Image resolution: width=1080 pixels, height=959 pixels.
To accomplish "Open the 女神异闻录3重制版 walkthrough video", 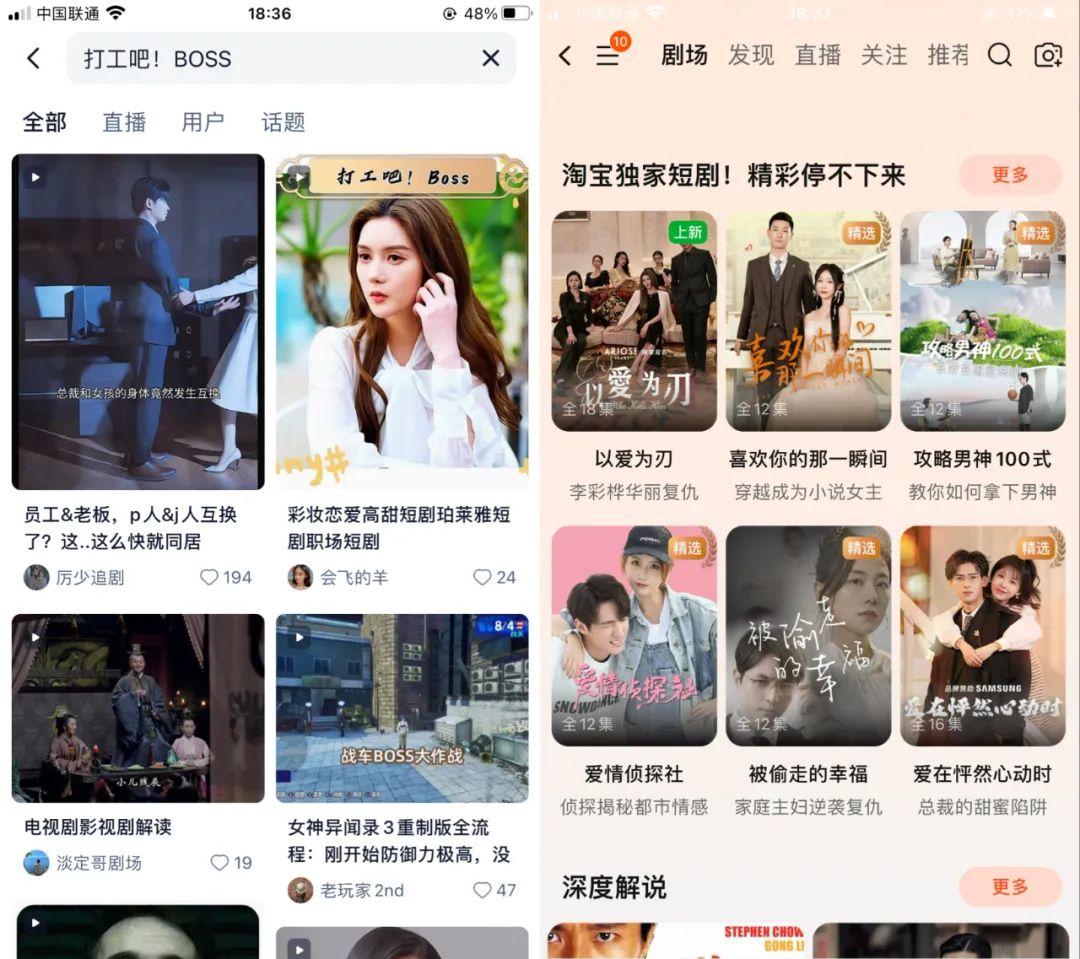I will tap(401, 708).
